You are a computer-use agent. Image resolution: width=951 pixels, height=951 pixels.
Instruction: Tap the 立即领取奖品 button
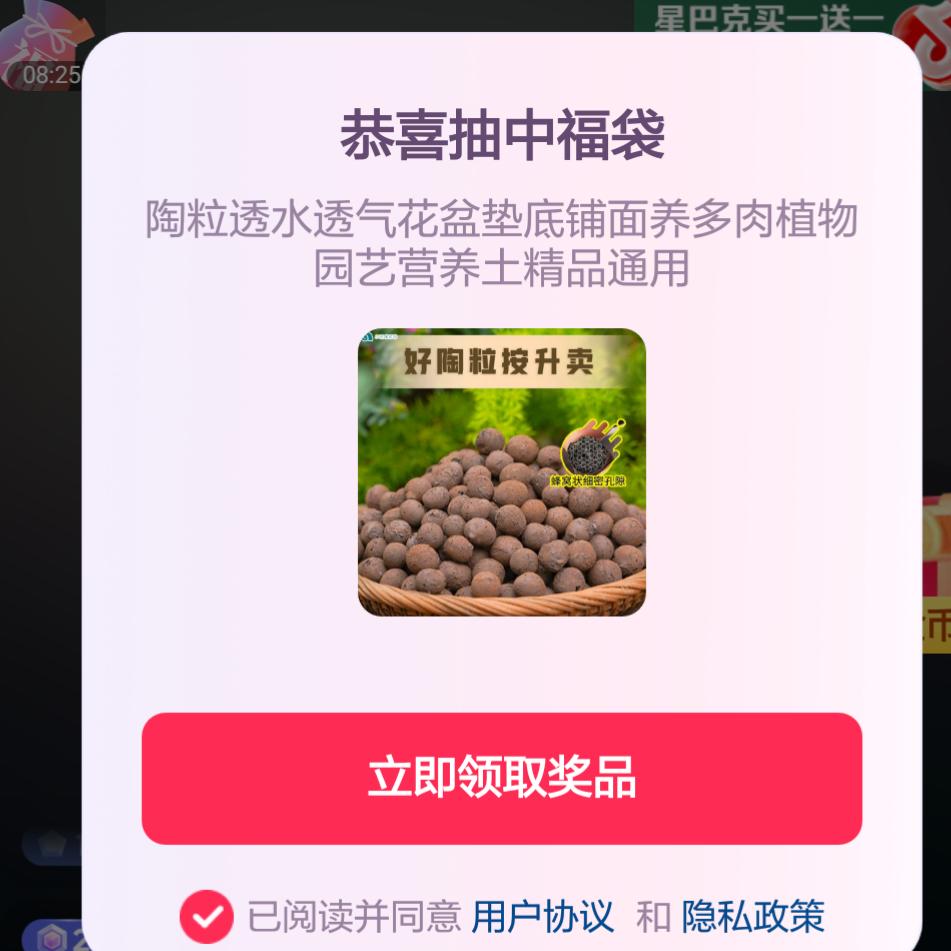[501, 778]
